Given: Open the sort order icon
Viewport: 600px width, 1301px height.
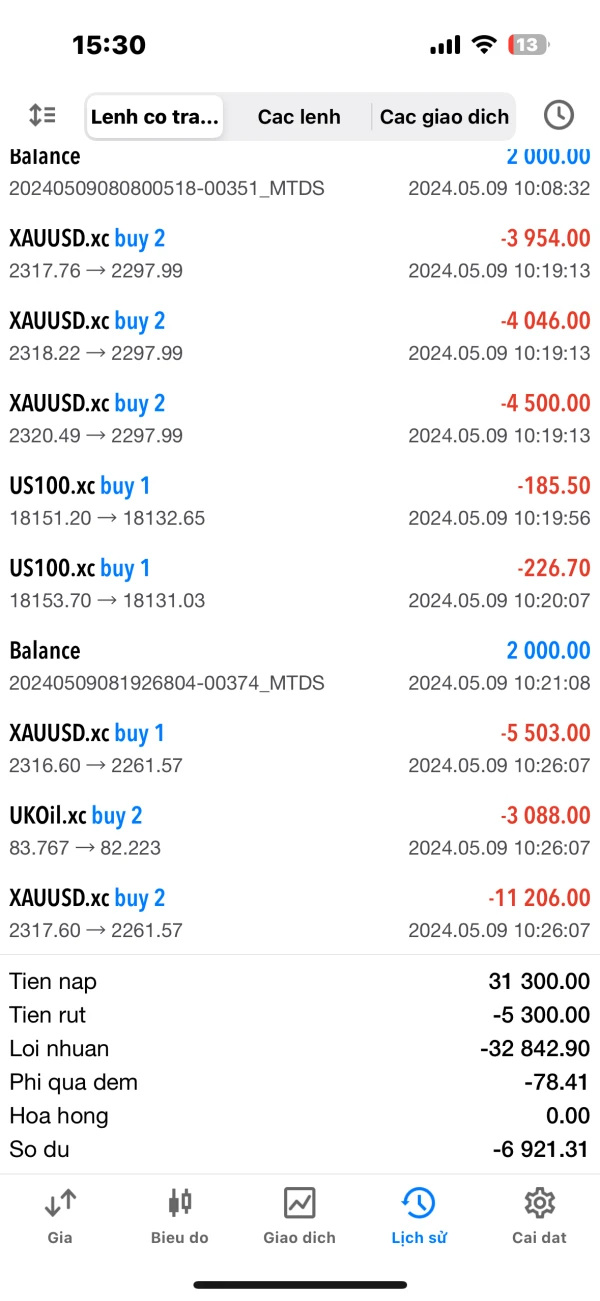Looking at the screenshot, I should (42, 116).
